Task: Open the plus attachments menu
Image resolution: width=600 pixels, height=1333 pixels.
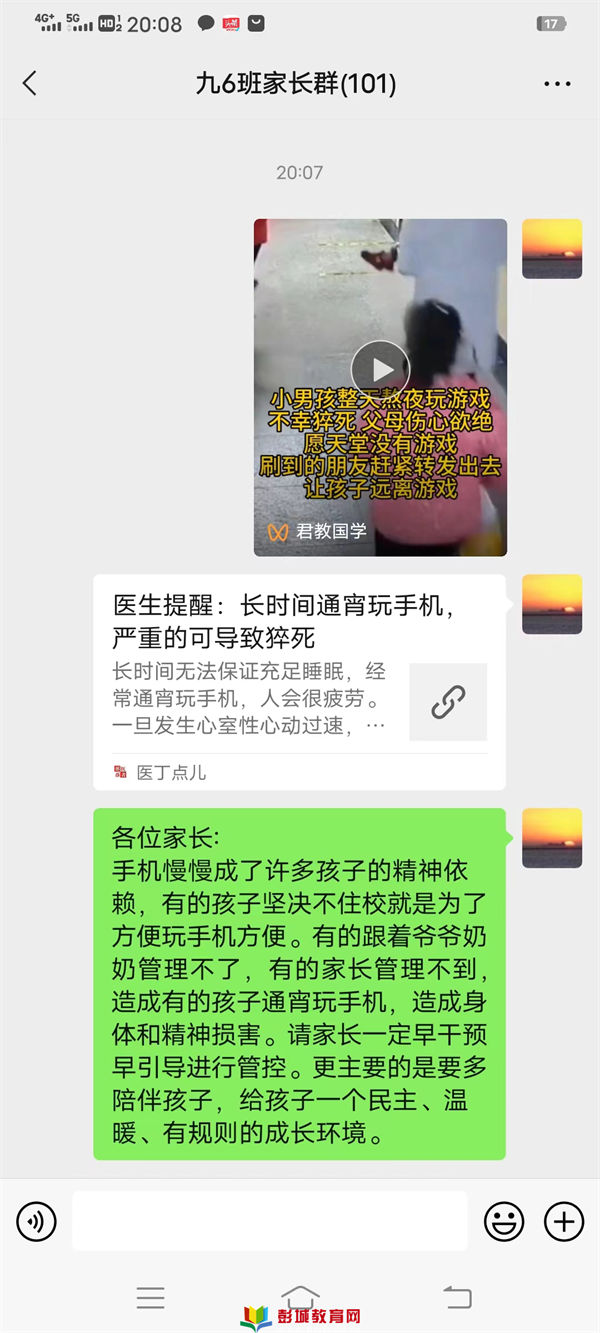Action: point(563,1221)
